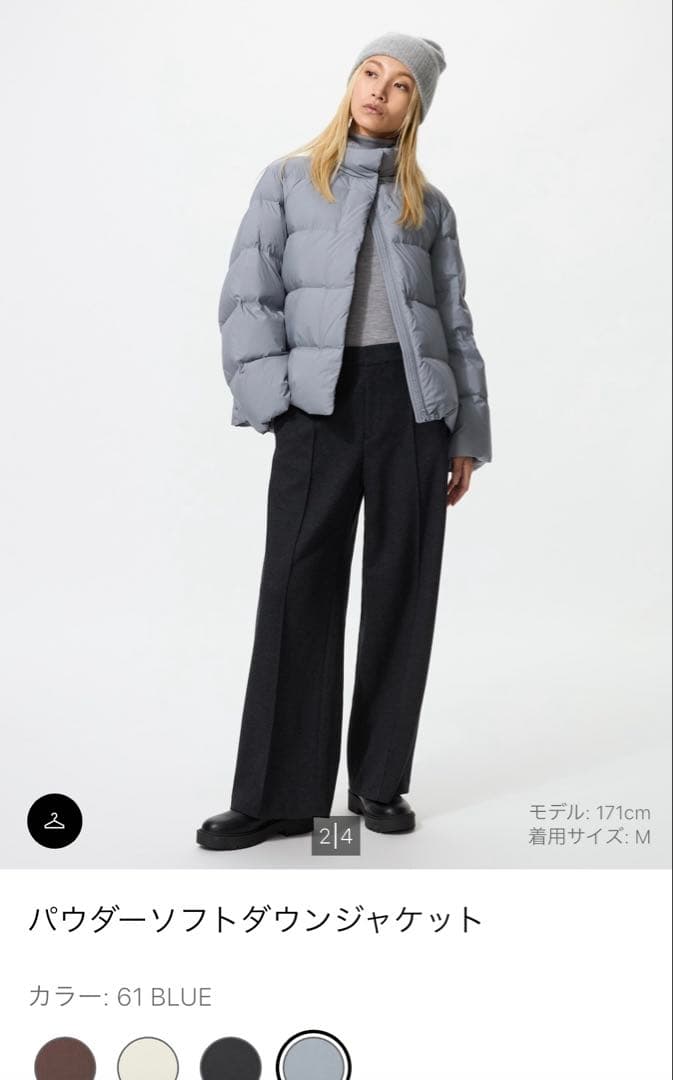This screenshot has width=673, height=1080.
Task: Tap the black hanger styling icon
Action: (54, 821)
